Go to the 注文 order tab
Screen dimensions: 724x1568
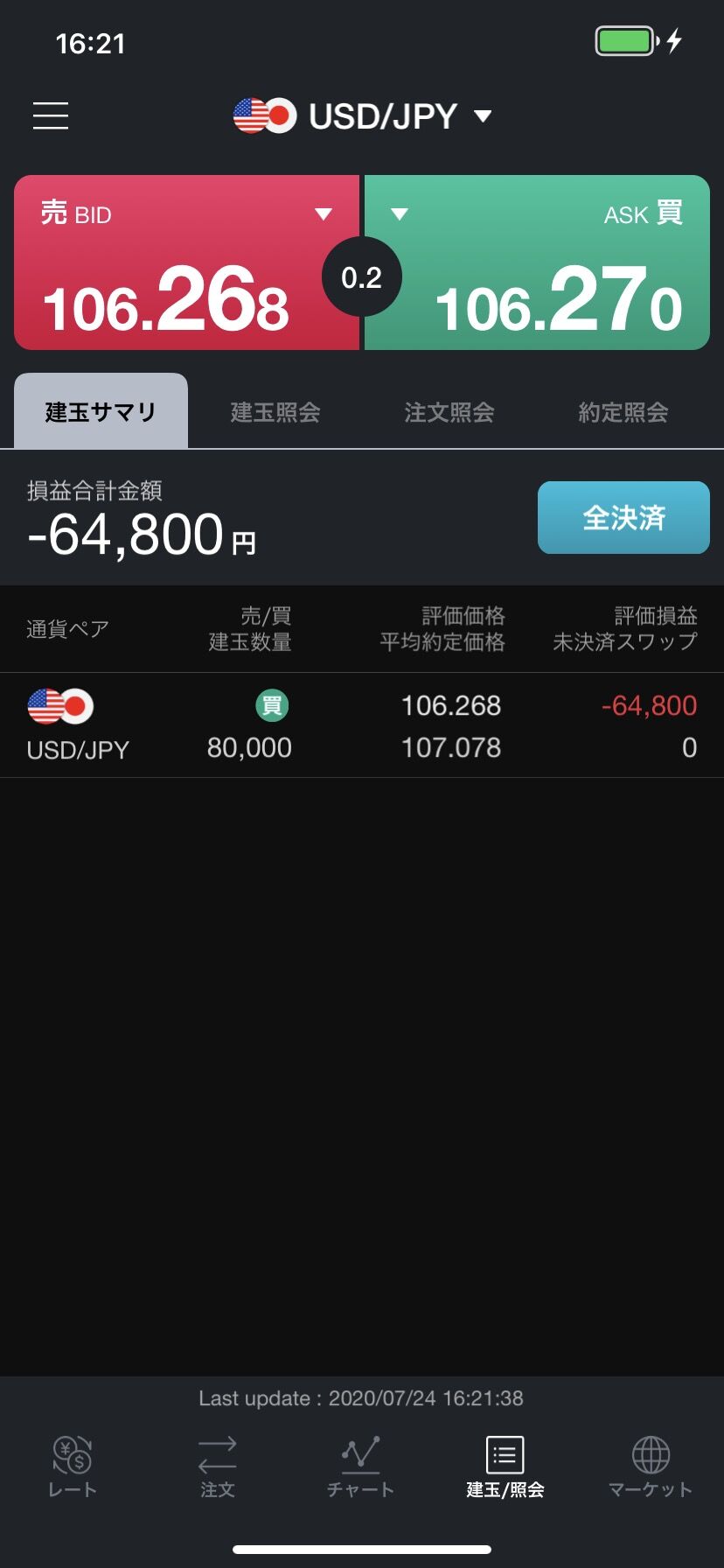(217, 1466)
